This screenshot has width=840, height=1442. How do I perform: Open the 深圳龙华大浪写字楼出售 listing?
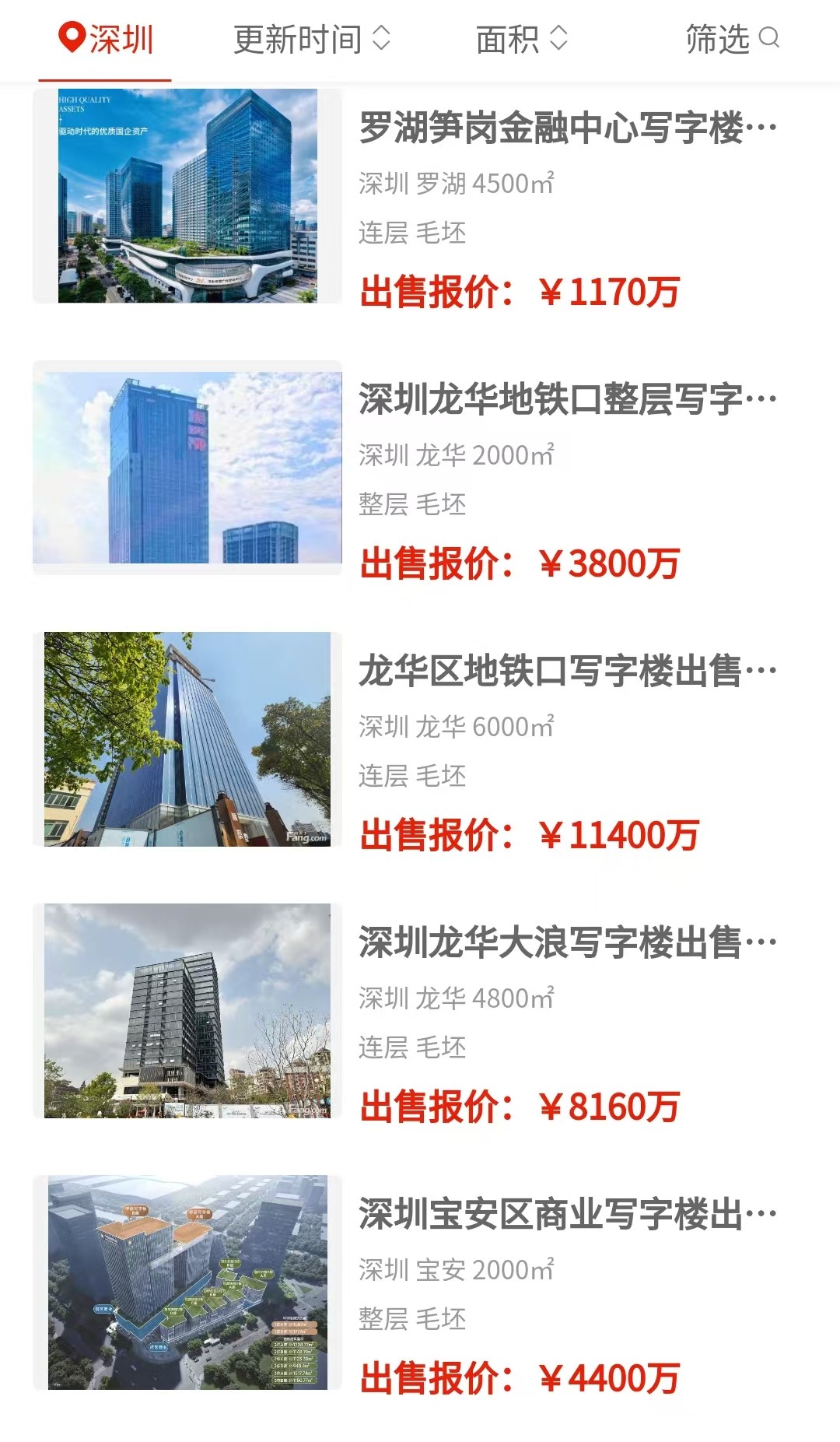420,1011
